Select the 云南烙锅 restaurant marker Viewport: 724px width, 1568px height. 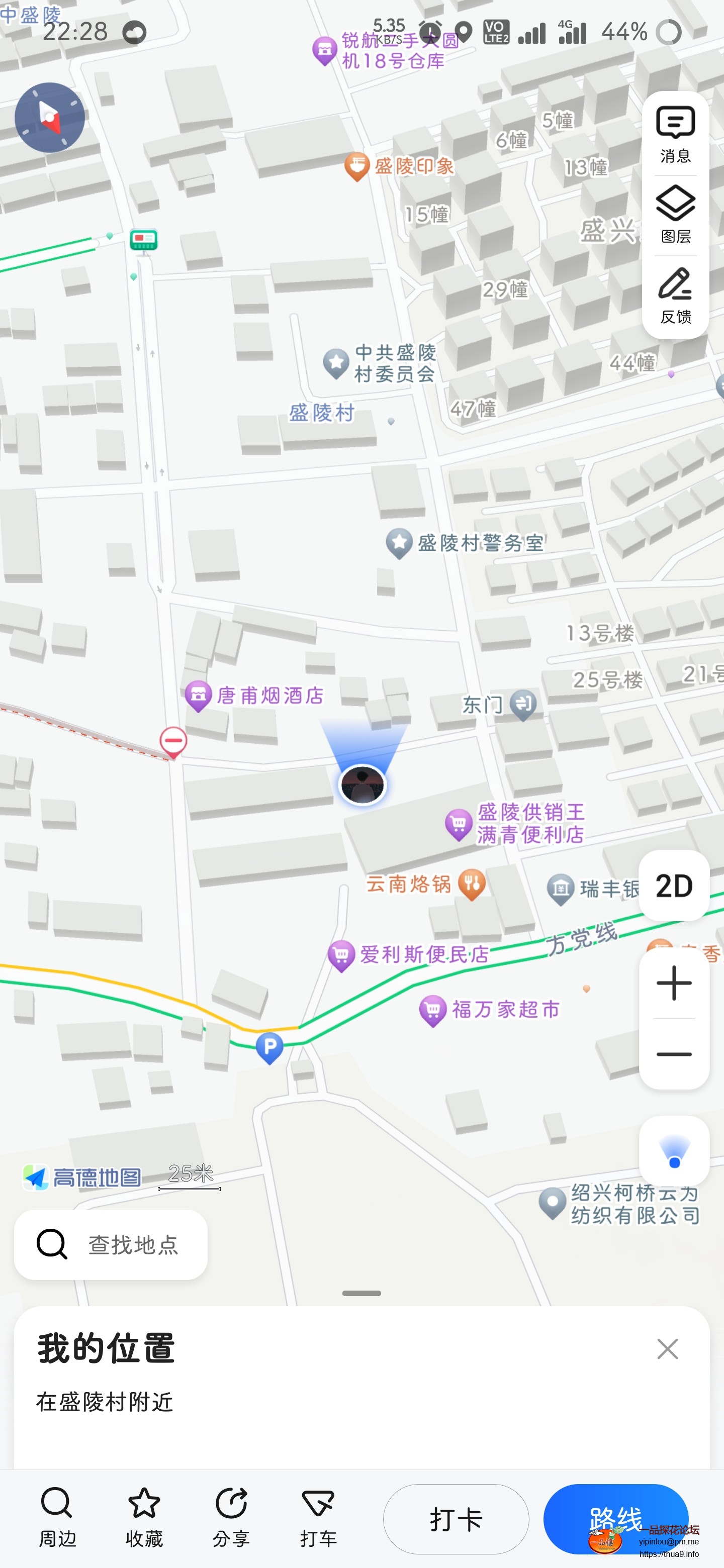tap(472, 884)
